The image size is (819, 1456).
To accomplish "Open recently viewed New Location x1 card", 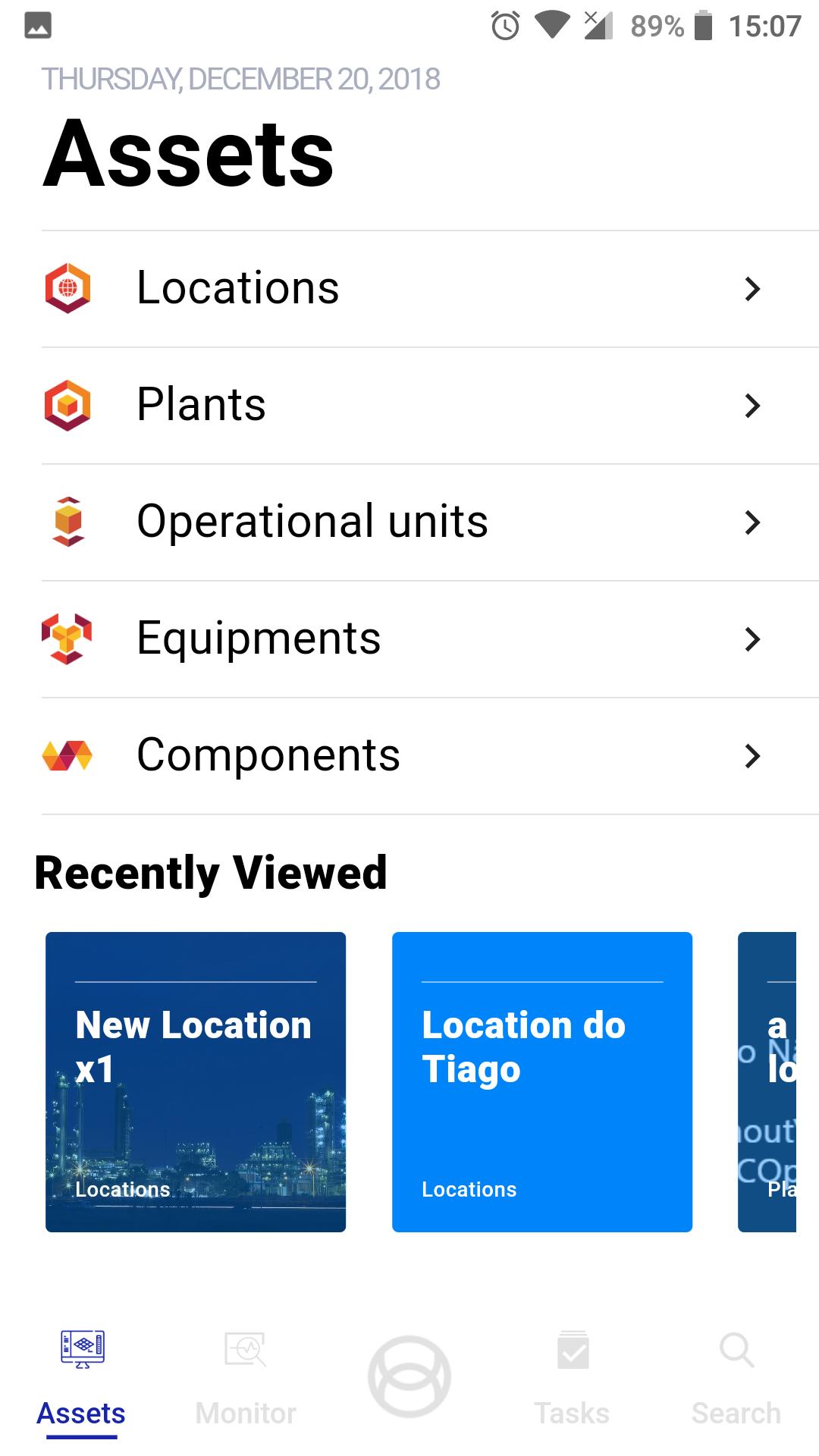I will 196,1081.
